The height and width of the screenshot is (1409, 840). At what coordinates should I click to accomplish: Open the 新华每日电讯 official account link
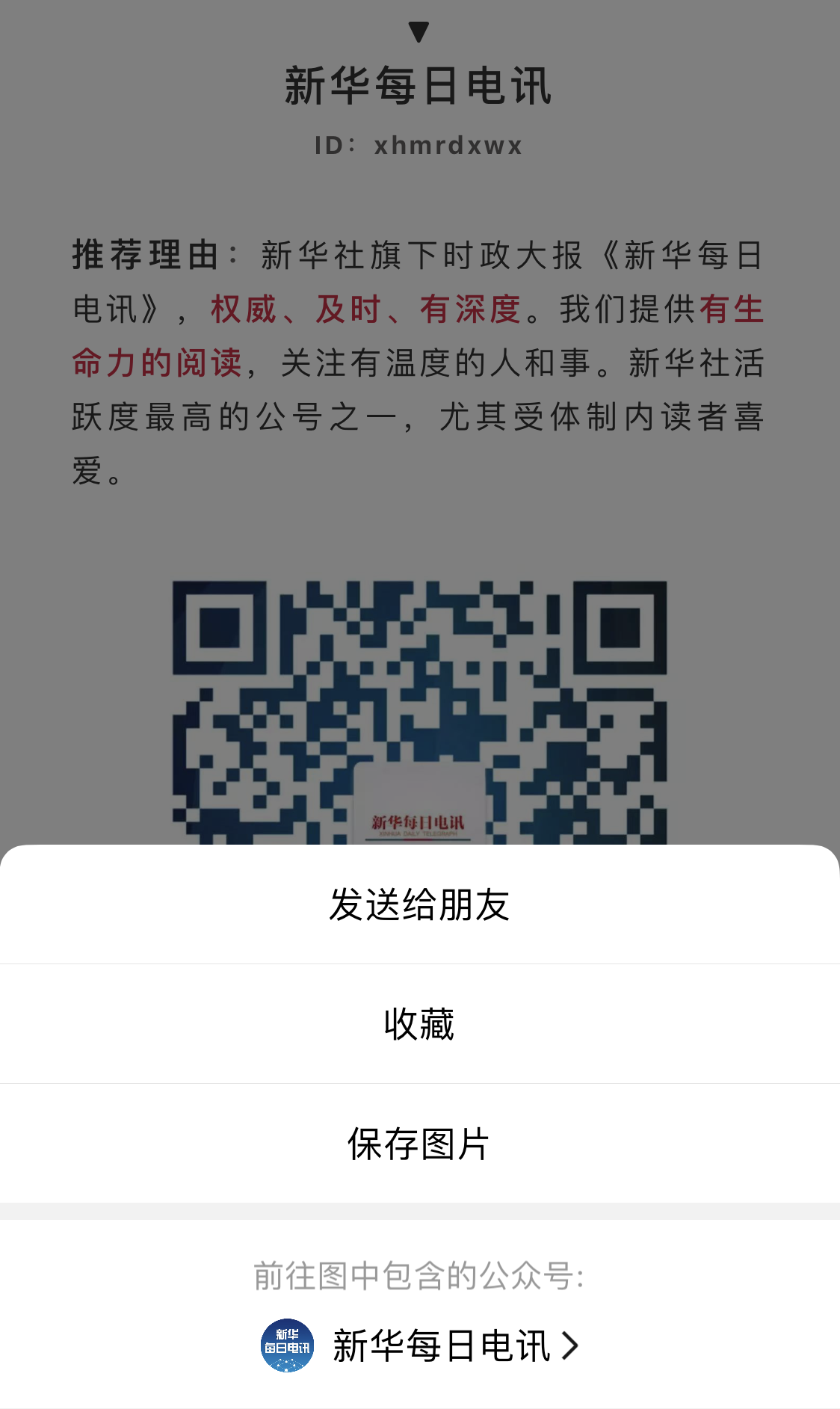click(x=420, y=1345)
